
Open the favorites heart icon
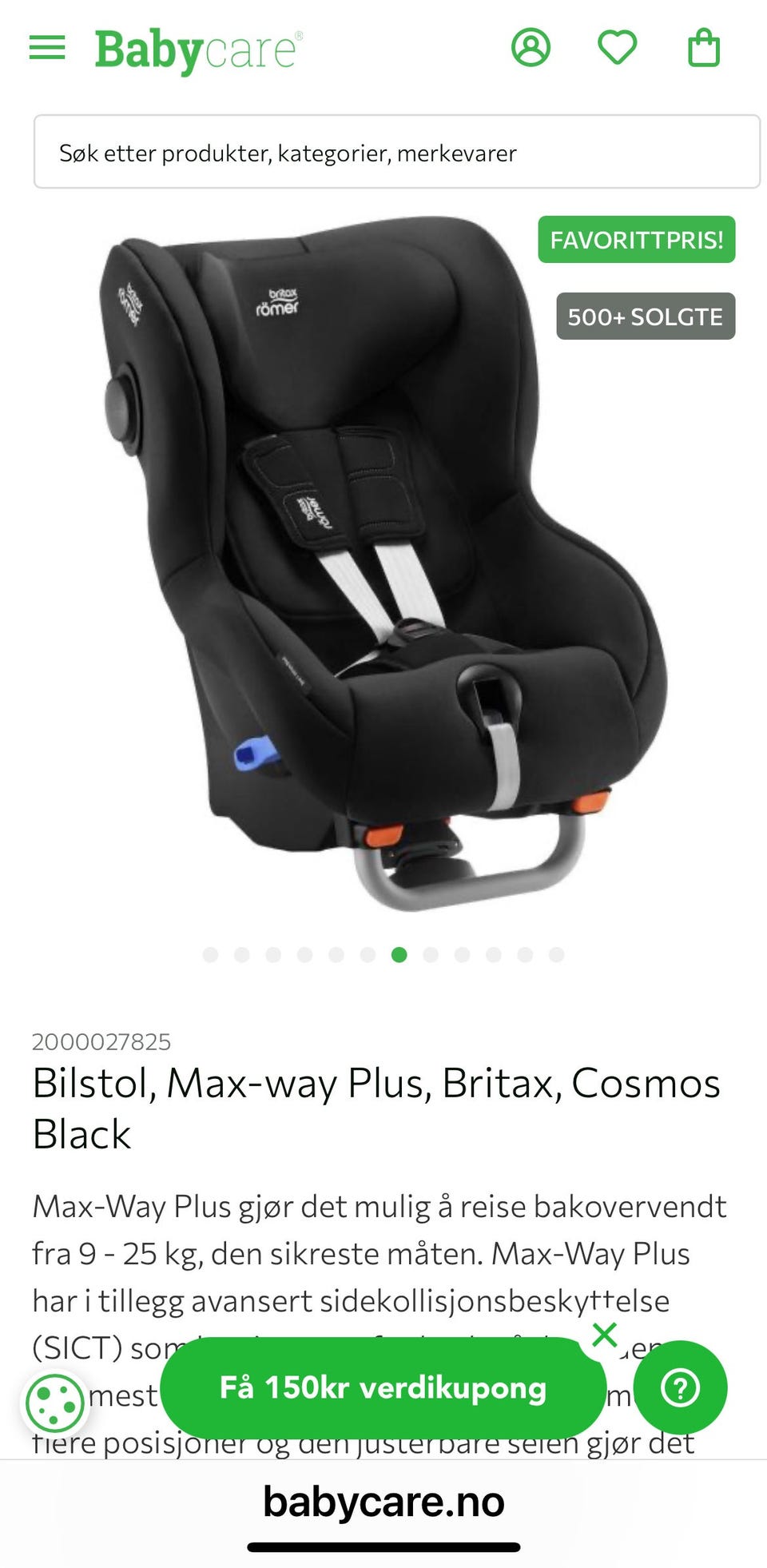(618, 48)
